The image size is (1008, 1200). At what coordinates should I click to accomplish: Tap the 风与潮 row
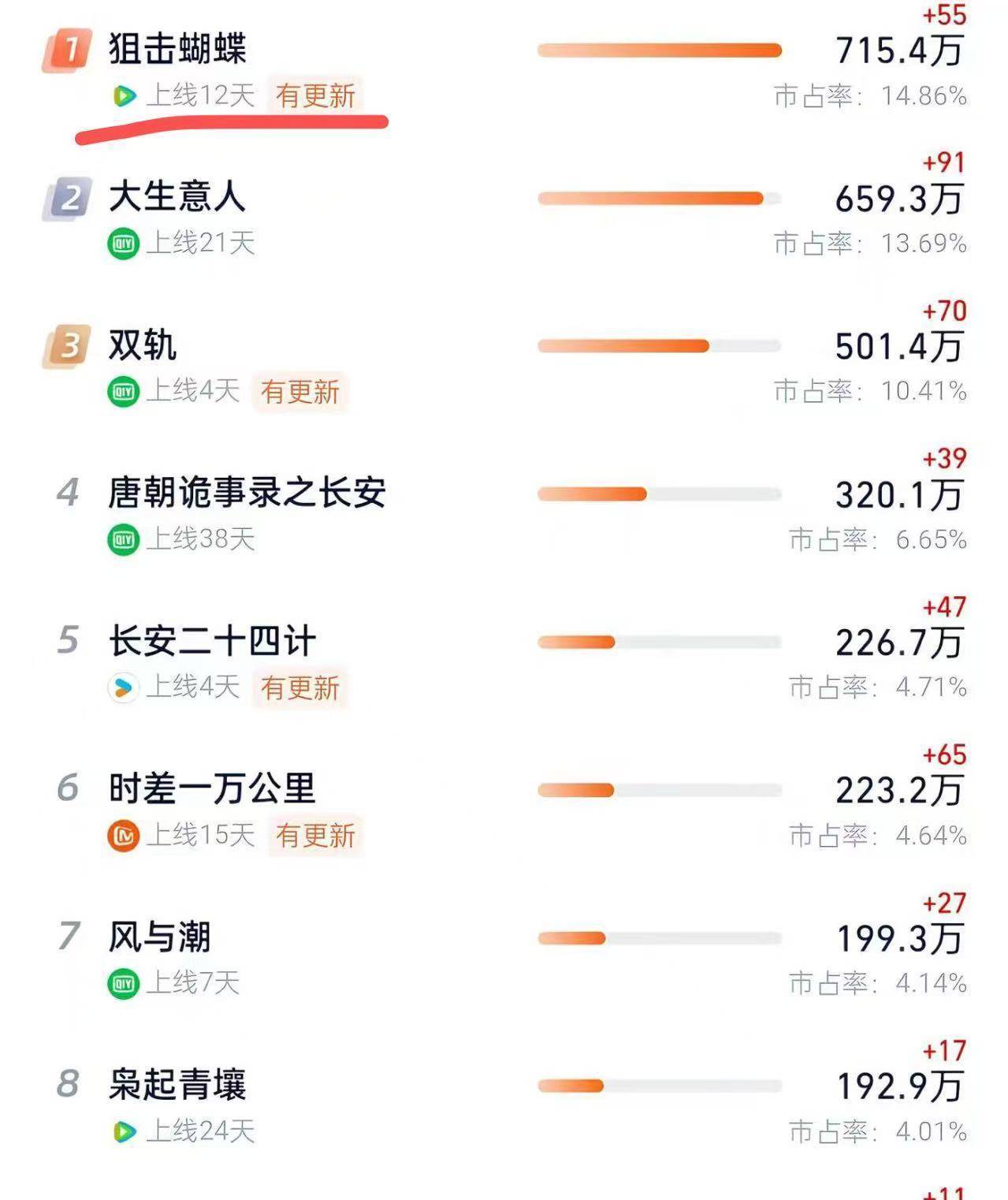point(160,937)
